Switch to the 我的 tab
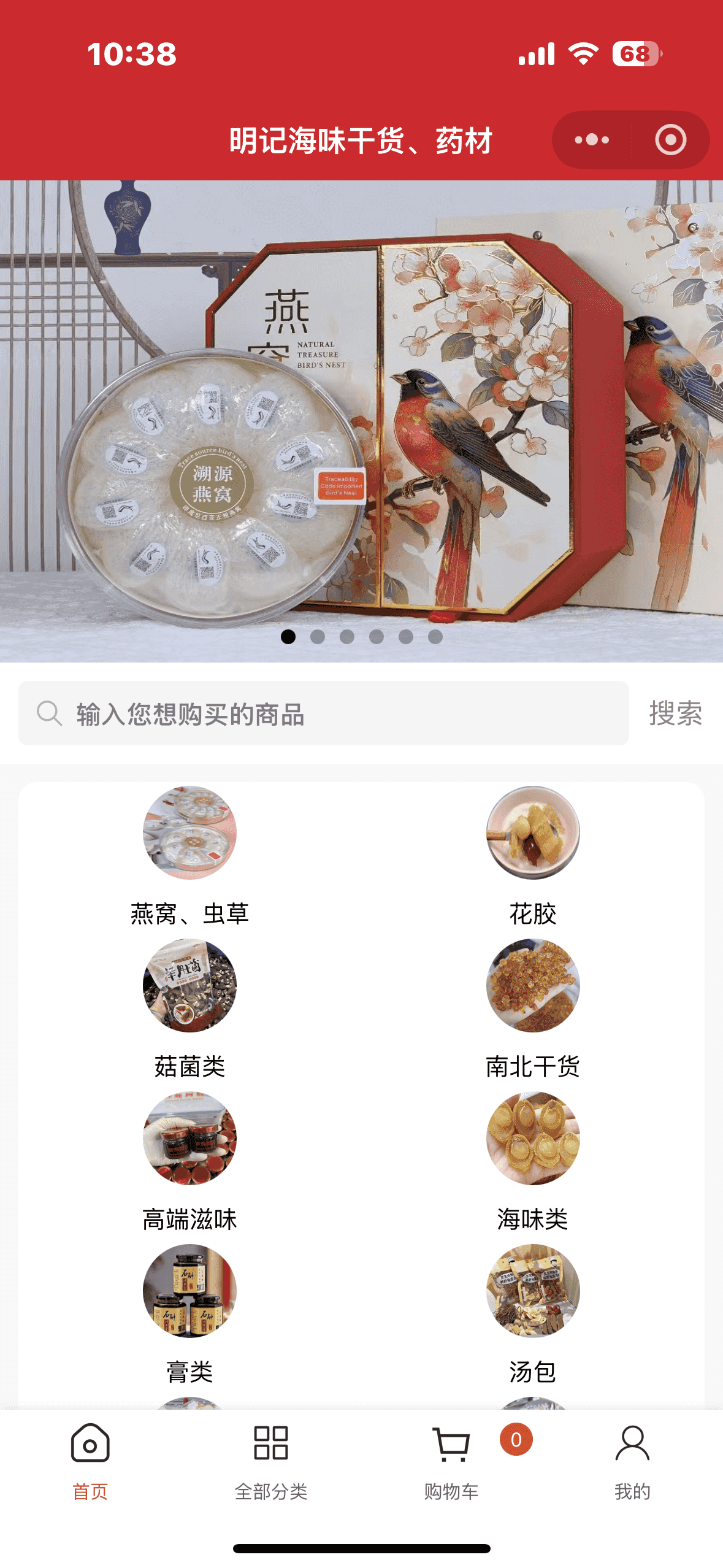The image size is (723, 1568). click(632, 1461)
